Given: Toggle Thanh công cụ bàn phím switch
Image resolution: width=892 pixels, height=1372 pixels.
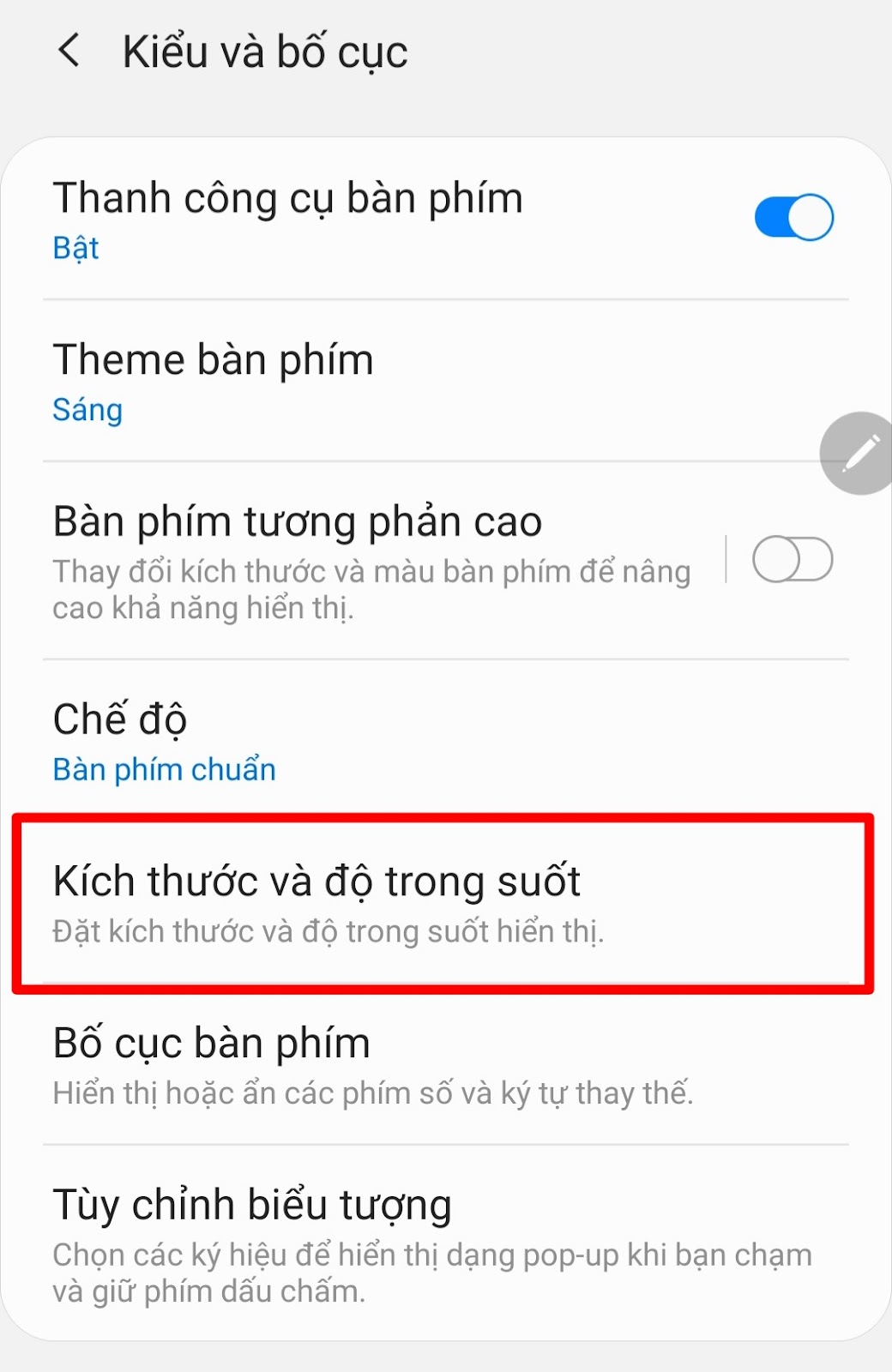Looking at the screenshot, I should (x=793, y=218).
